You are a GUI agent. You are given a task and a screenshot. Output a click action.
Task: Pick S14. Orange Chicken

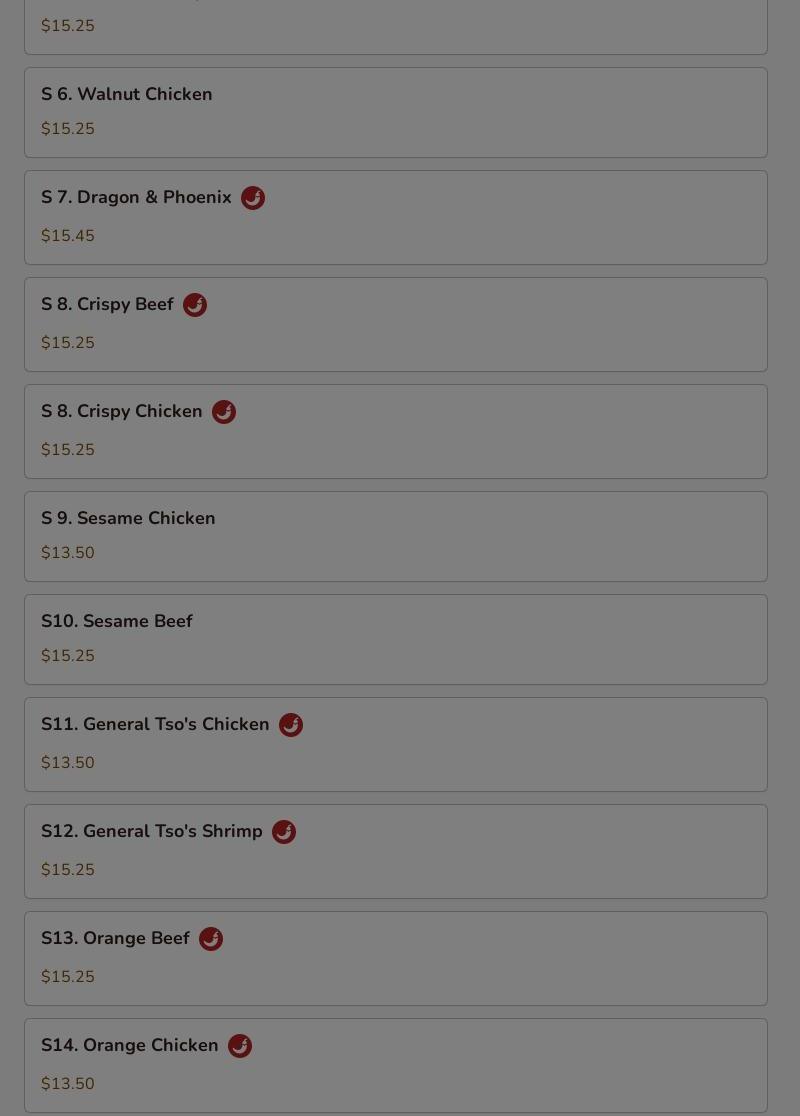(x=395, y=1064)
